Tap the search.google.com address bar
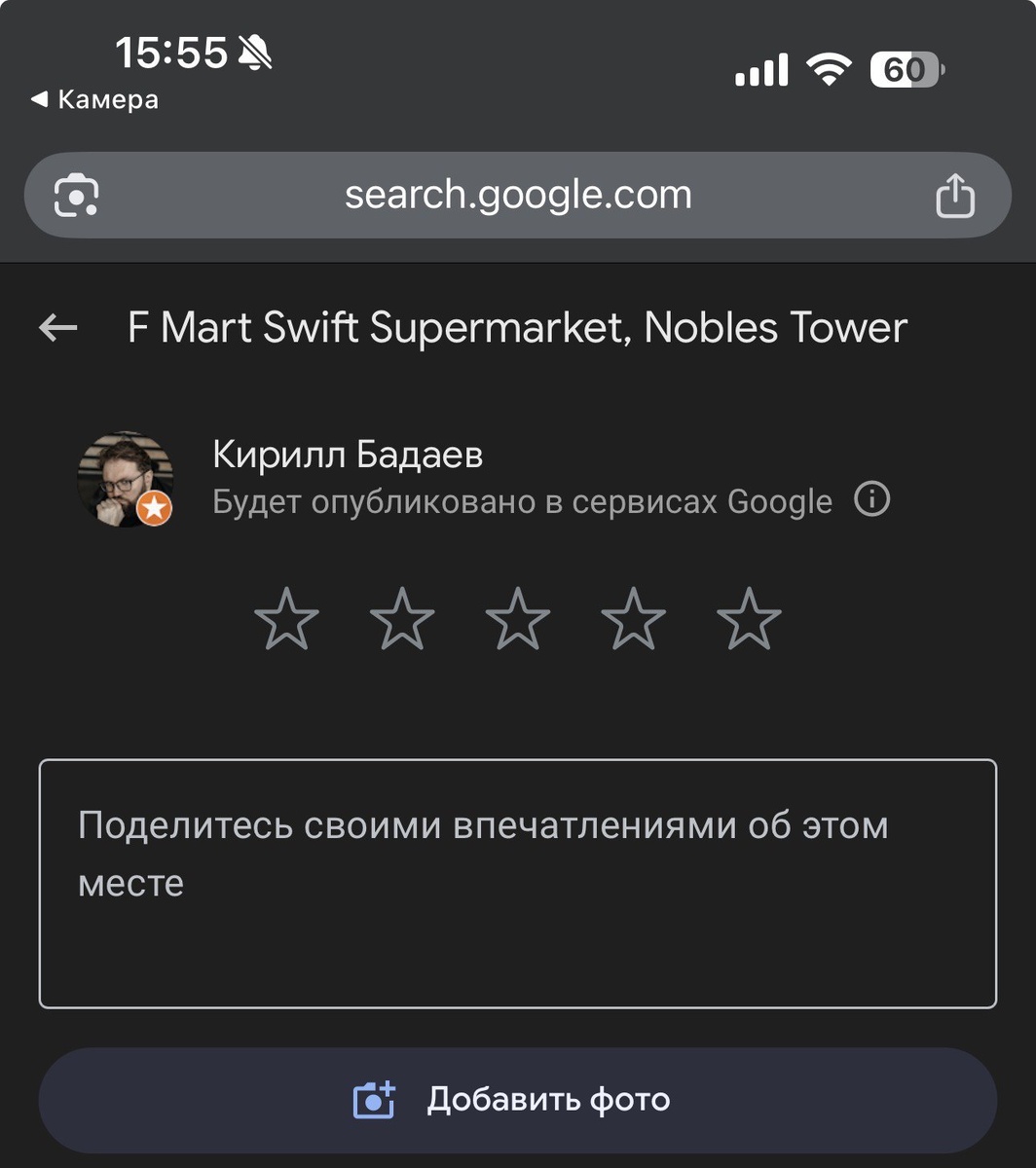 (x=517, y=195)
